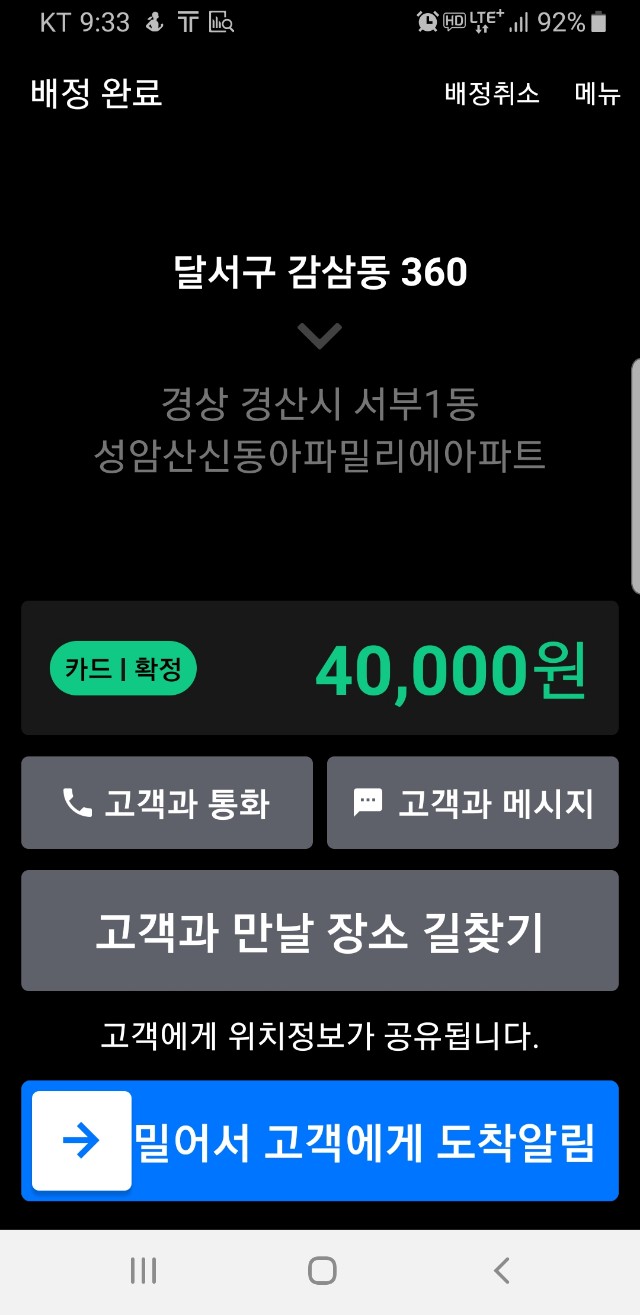Open the 메뉴 option
This screenshot has height=1315, width=640.
point(598,94)
